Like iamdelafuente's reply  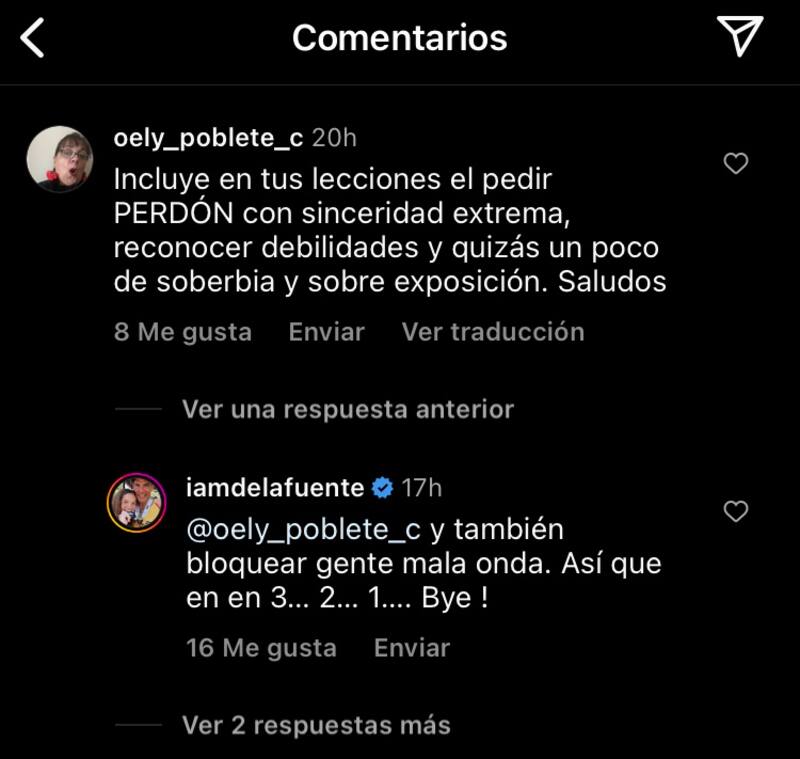pyautogui.click(x=736, y=512)
